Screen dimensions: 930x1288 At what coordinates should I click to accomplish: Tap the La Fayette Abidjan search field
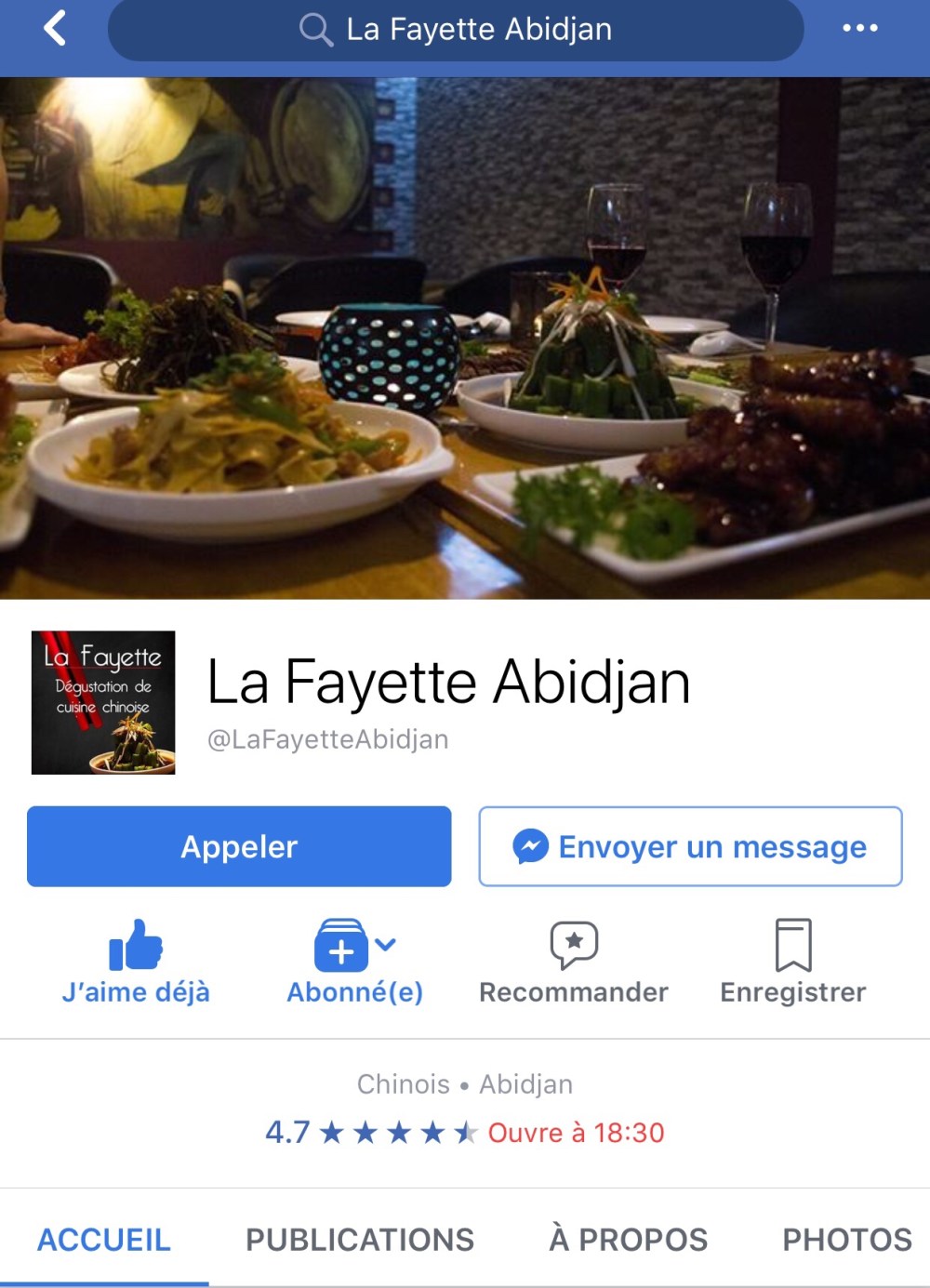click(456, 30)
